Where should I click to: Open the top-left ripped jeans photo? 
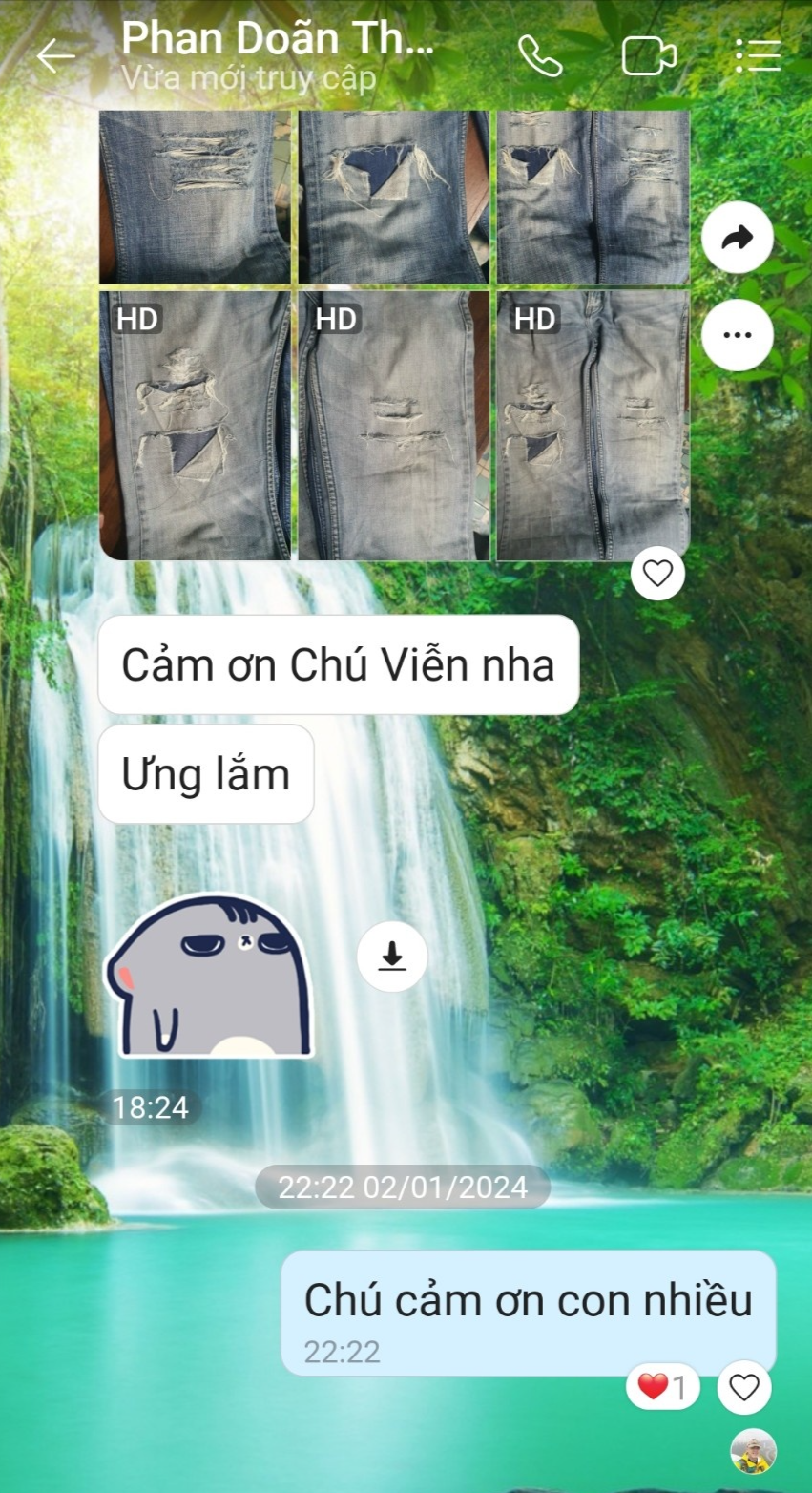[194, 196]
